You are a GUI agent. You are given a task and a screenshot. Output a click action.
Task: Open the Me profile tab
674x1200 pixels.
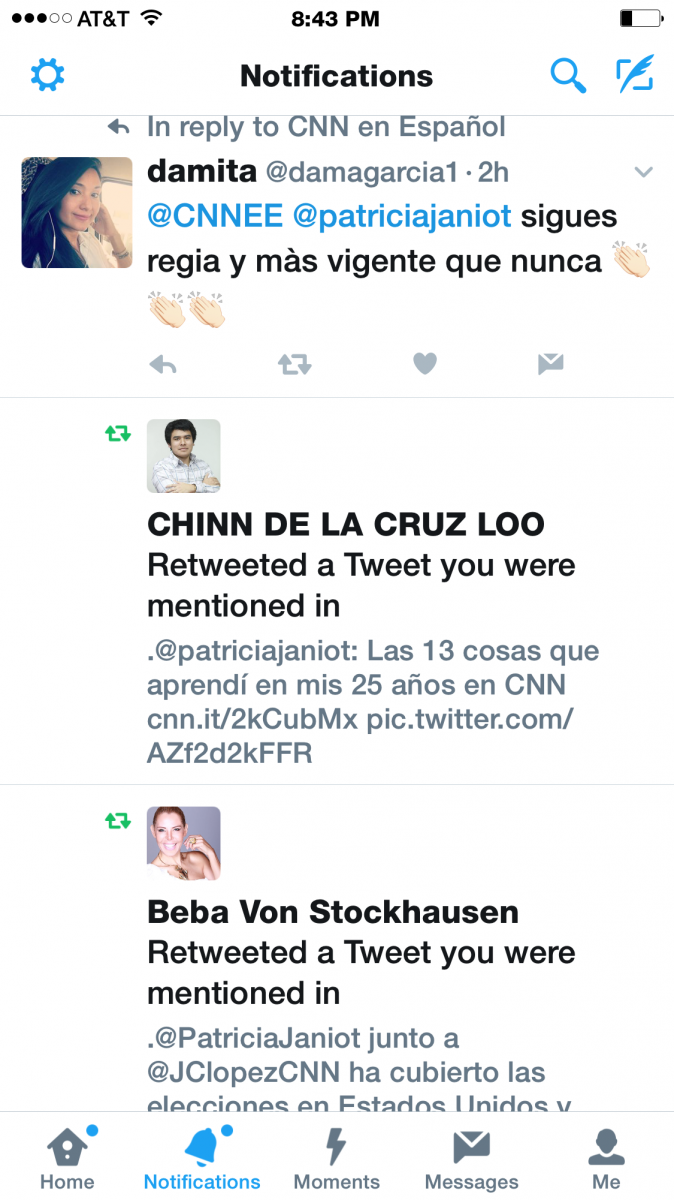tap(606, 1159)
